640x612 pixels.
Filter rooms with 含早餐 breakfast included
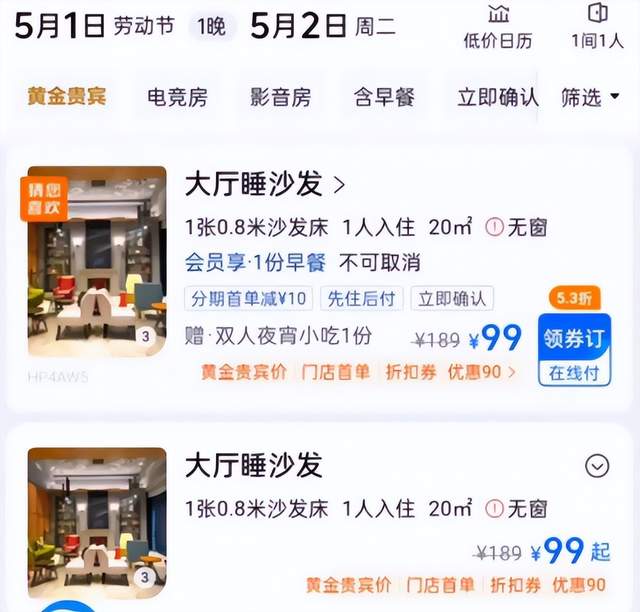[x=383, y=97]
